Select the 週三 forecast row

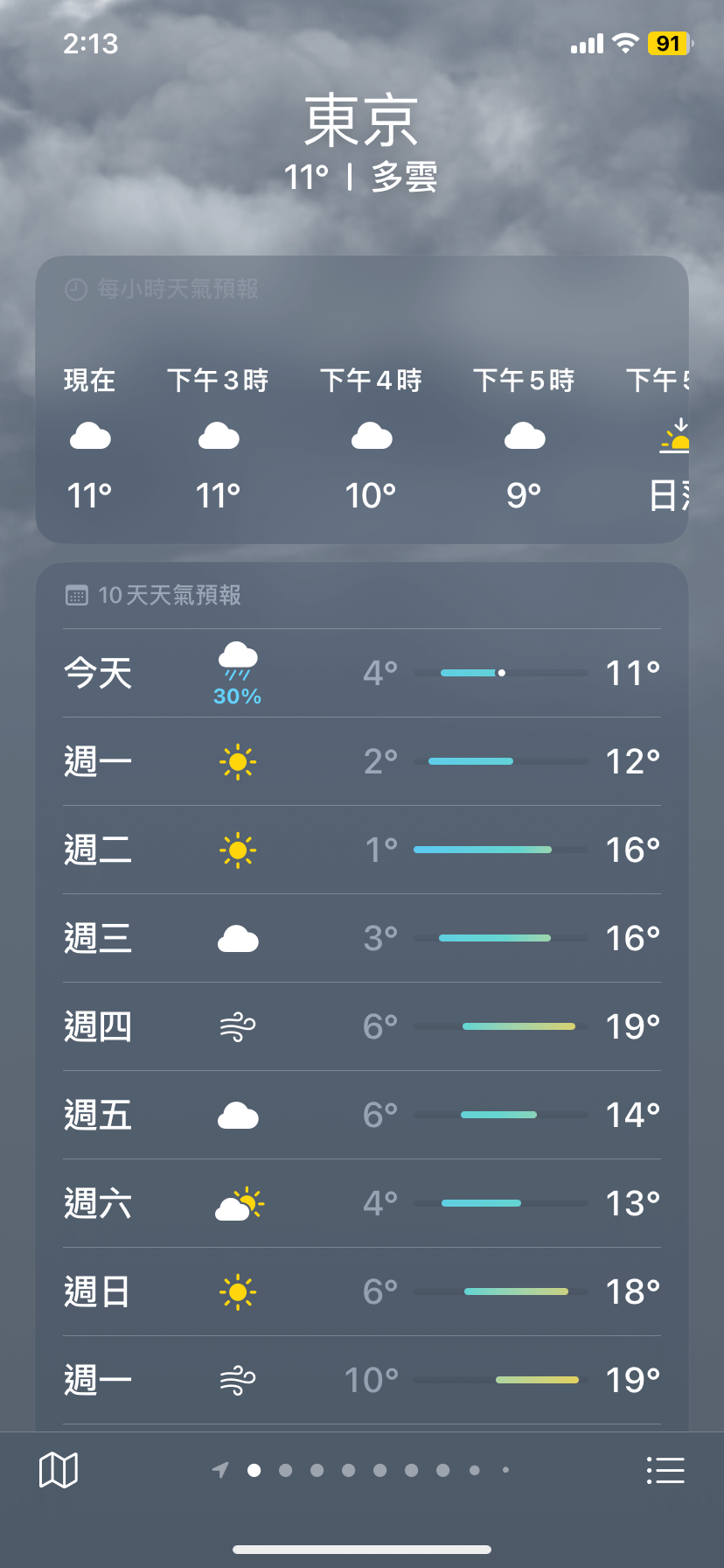(362, 938)
